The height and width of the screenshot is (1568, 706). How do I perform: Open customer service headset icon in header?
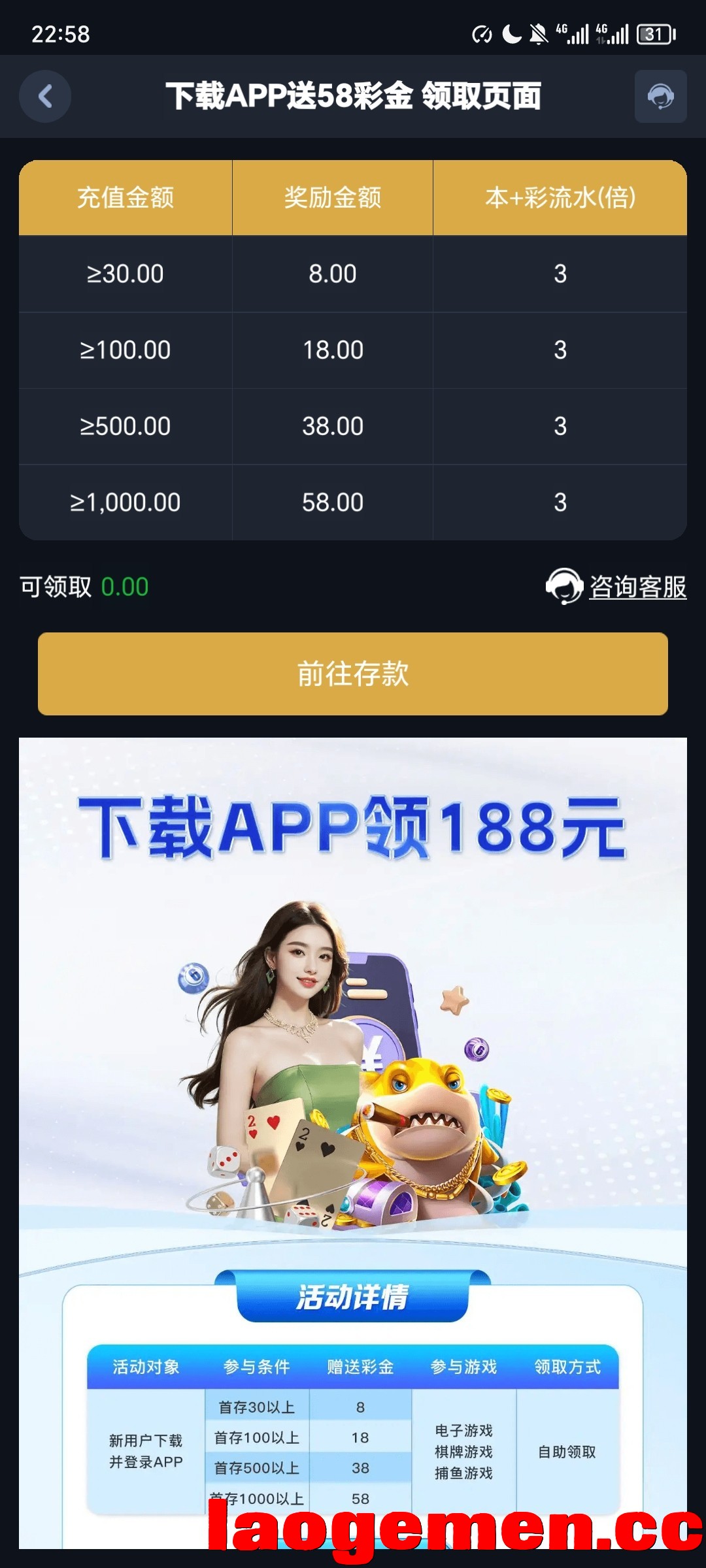point(660,97)
